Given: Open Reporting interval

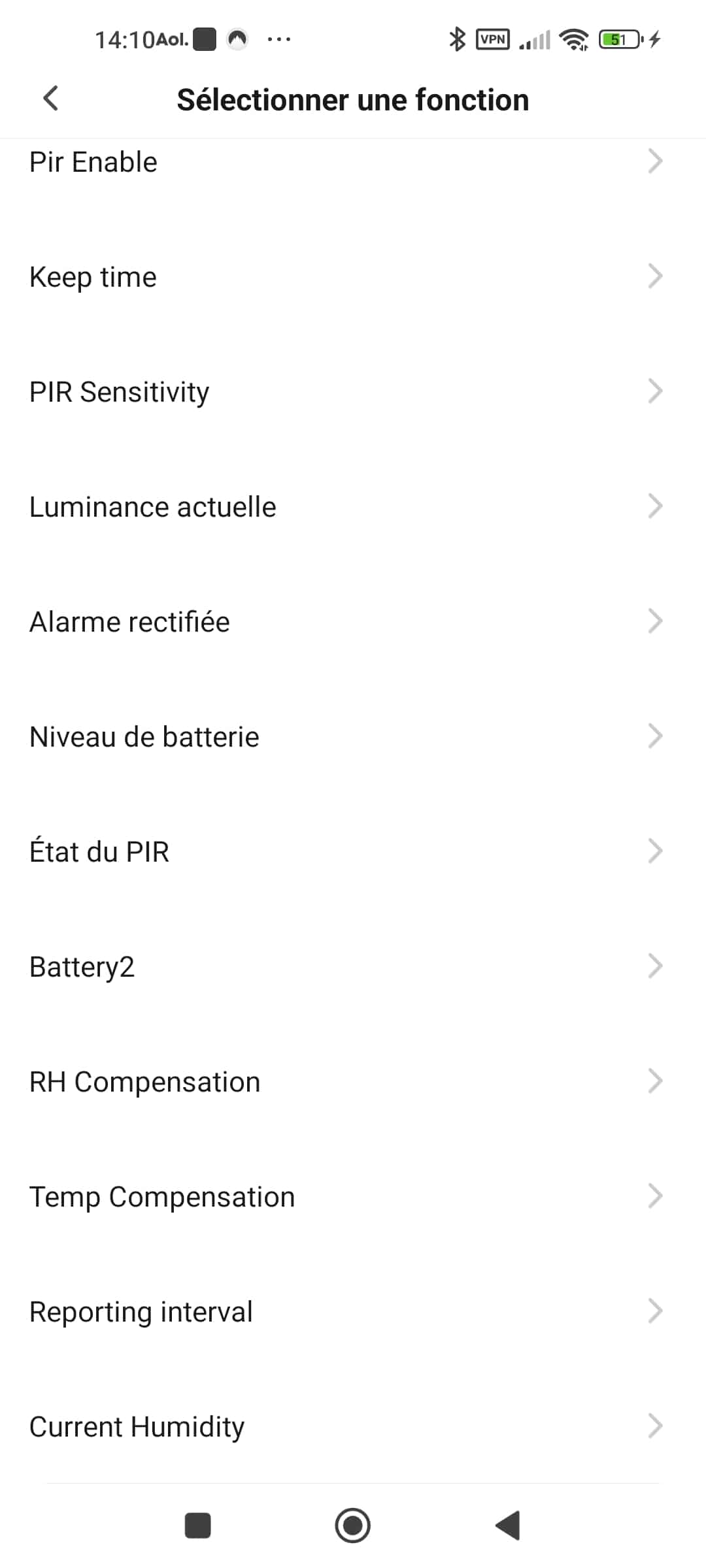Looking at the screenshot, I should (353, 1312).
